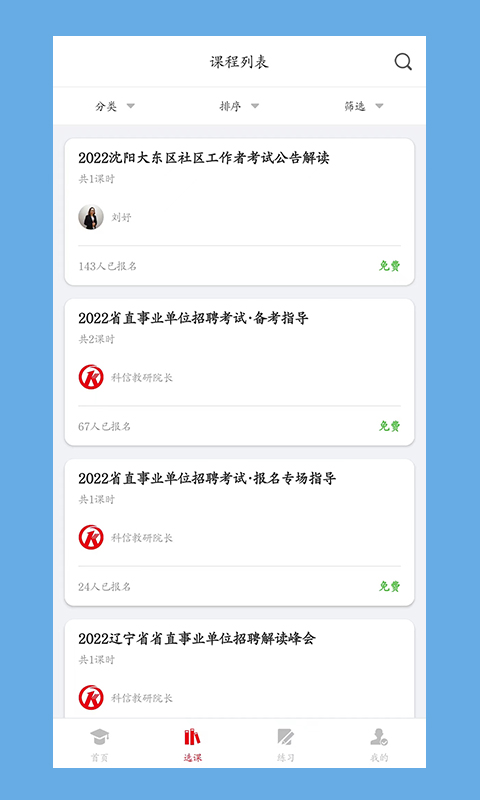Open the 报名专场指导 course card

coord(239,532)
